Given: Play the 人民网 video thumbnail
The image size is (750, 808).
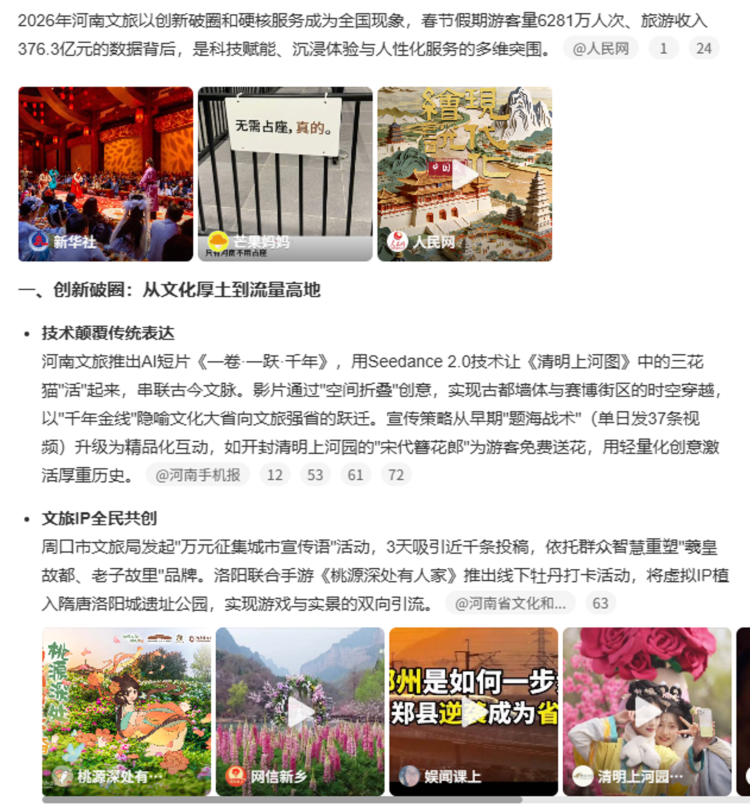Looking at the screenshot, I should pos(464,173).
